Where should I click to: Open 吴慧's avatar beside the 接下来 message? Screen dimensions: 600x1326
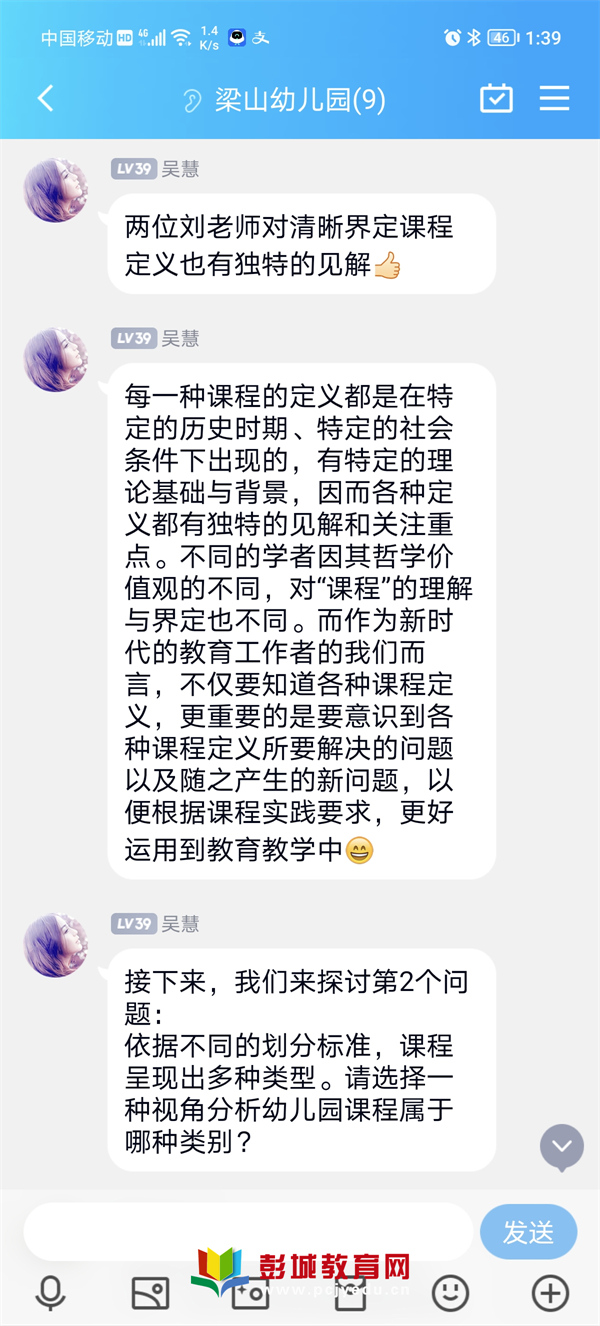point(55,945)
